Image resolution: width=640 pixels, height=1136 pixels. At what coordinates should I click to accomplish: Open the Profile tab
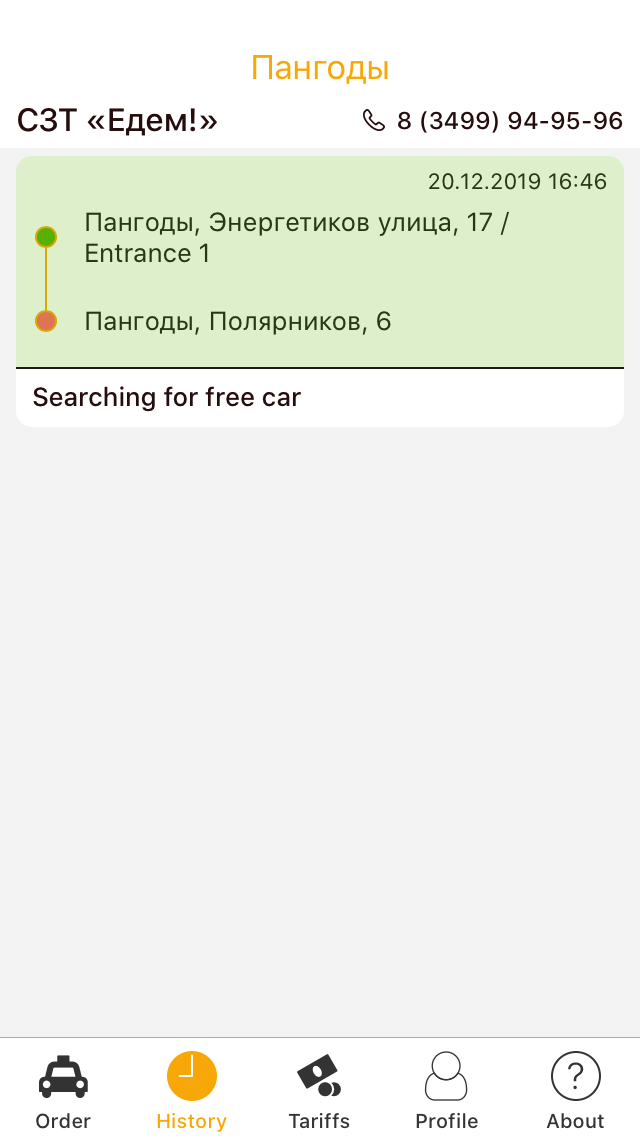[x=446, y=1090]
